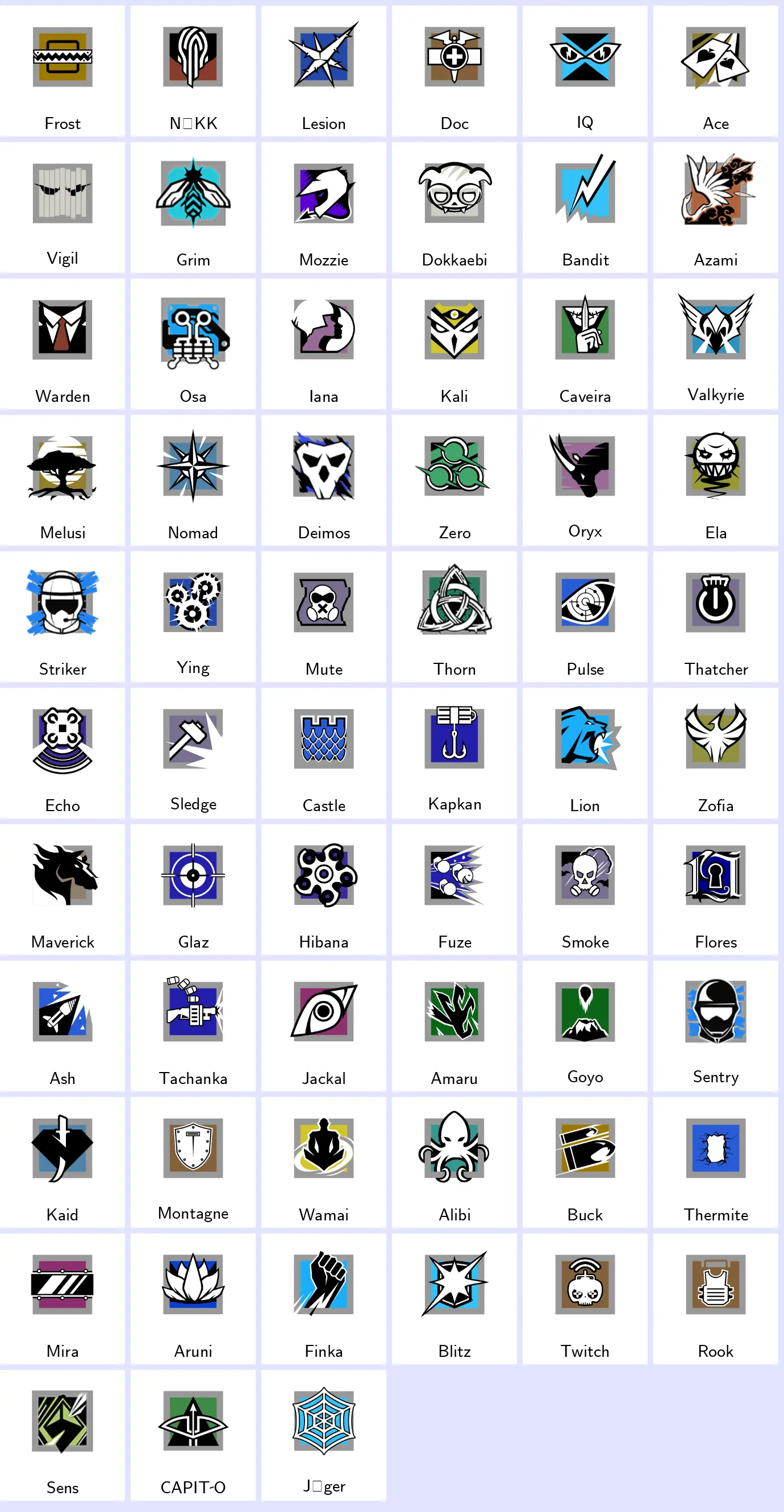784x1512 pixels.
Task: Open the Lesion operator card
Action: click(323, 72)
